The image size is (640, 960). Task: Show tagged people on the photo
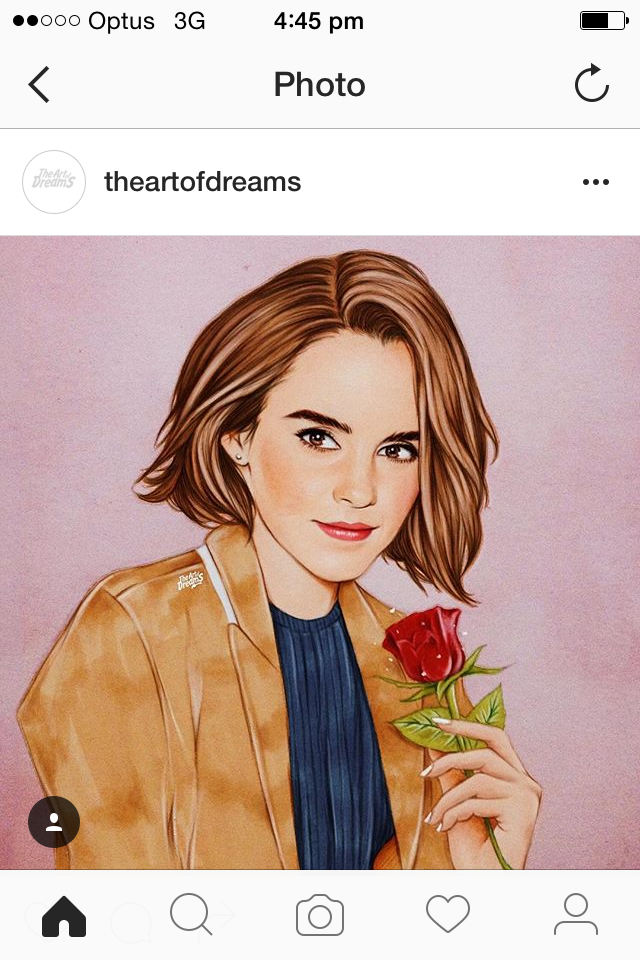pos(54,822)
